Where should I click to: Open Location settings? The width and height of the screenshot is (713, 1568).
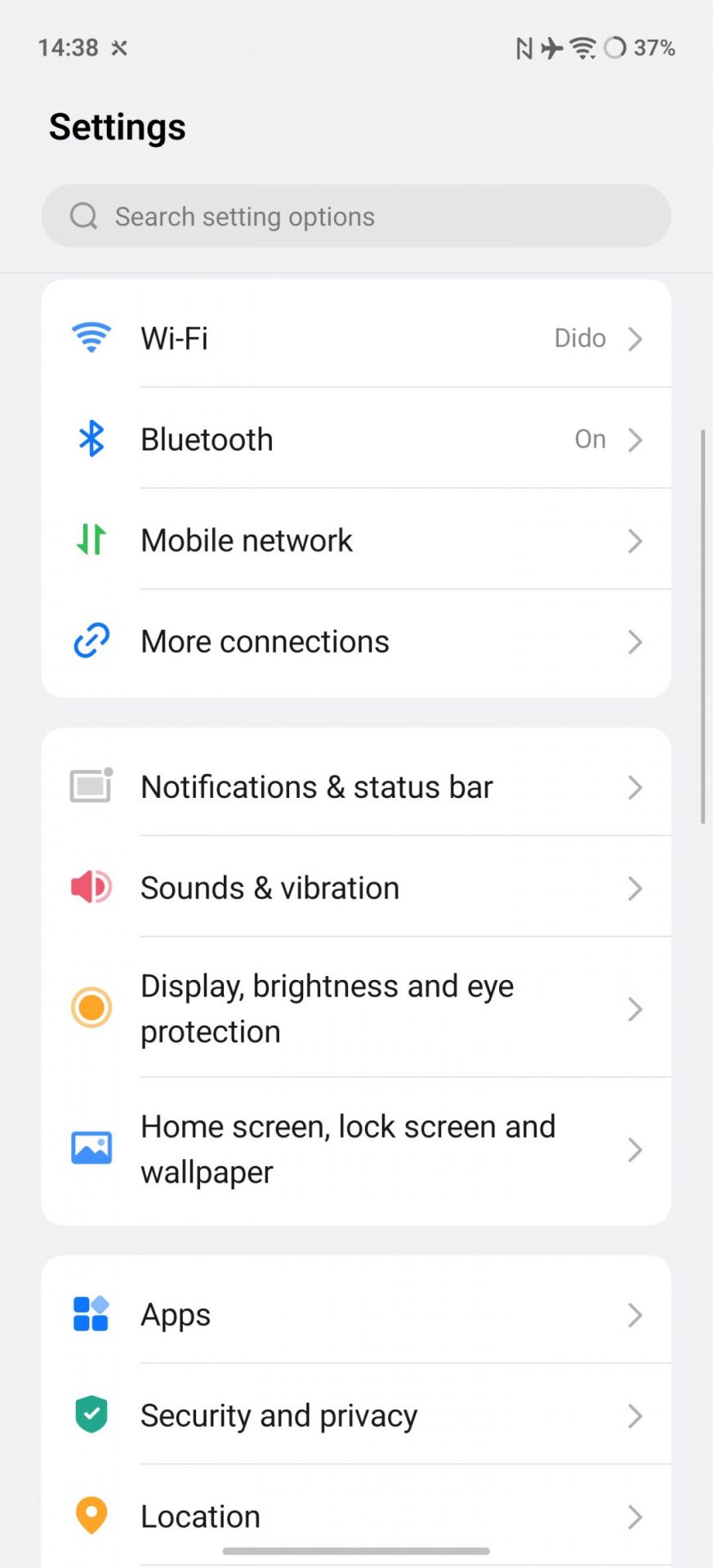pyautogui.click(x=356, y=1517)
